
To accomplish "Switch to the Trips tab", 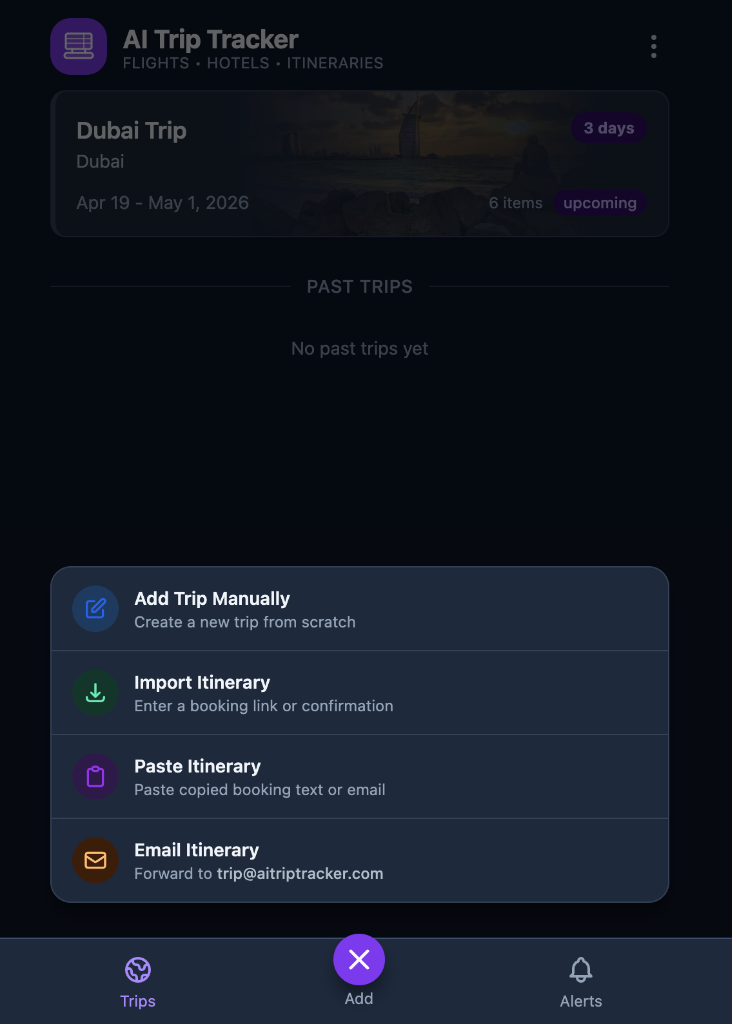I will [138, 981].
